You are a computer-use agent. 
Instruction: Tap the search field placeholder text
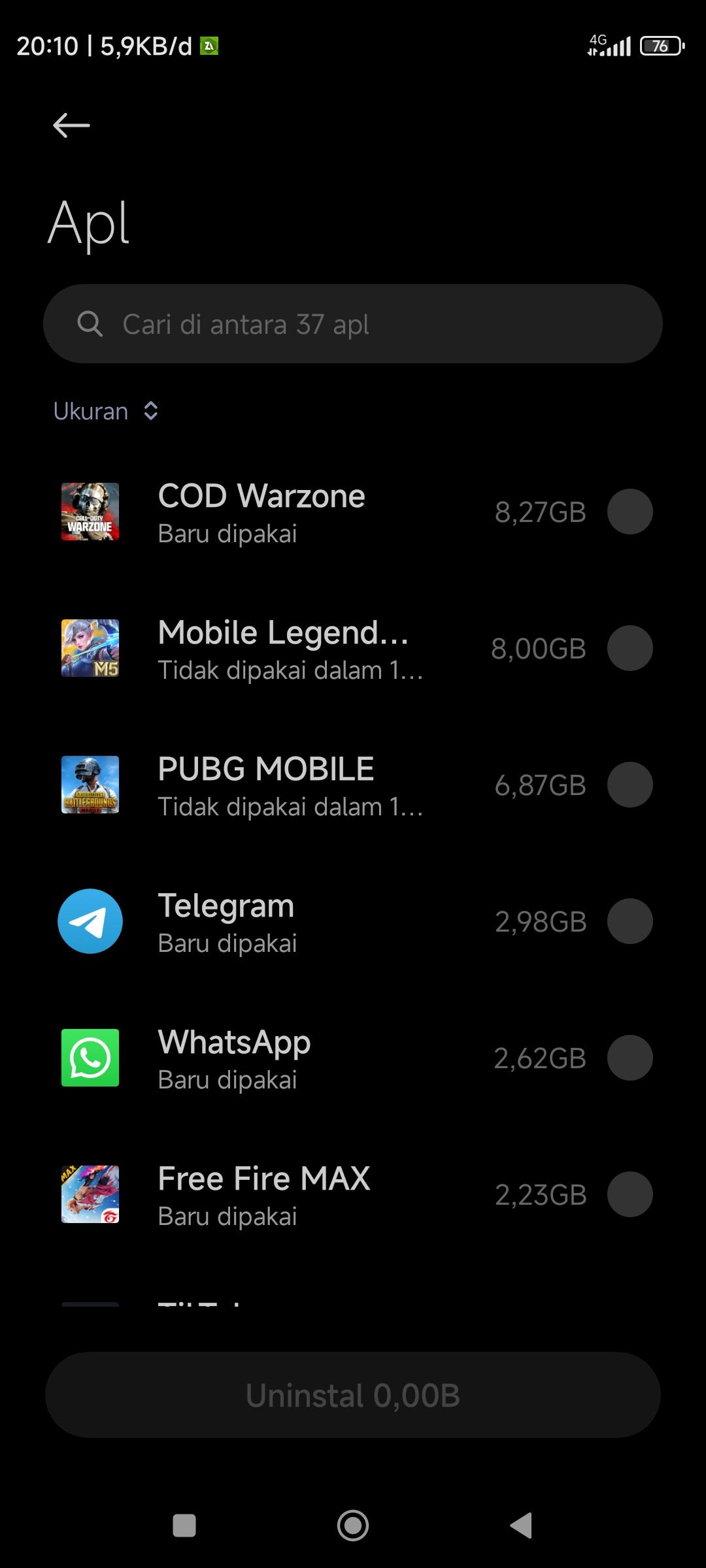pos(245,323)
